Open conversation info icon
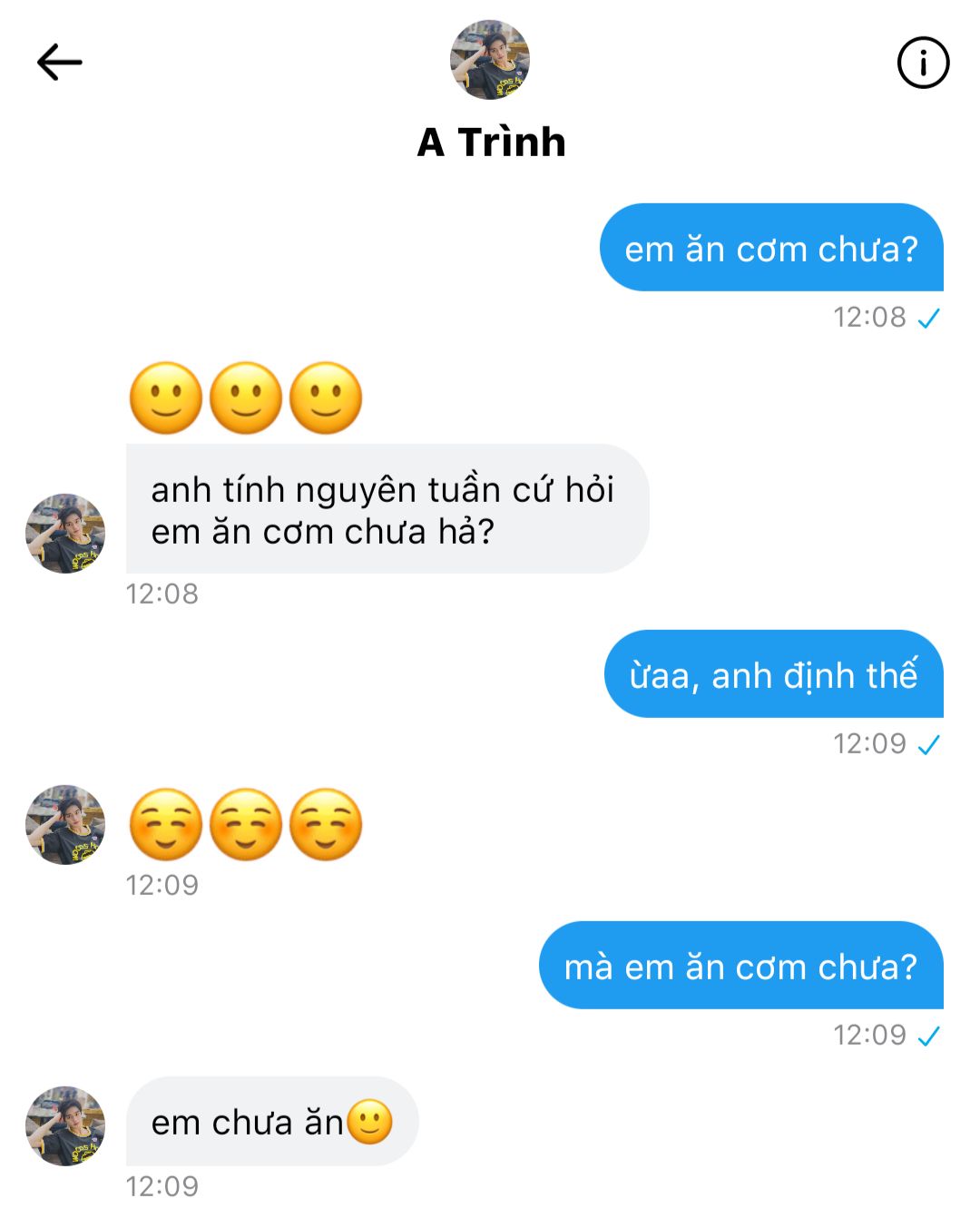Viewport: 980px width, 1208px height. [923, 63]
